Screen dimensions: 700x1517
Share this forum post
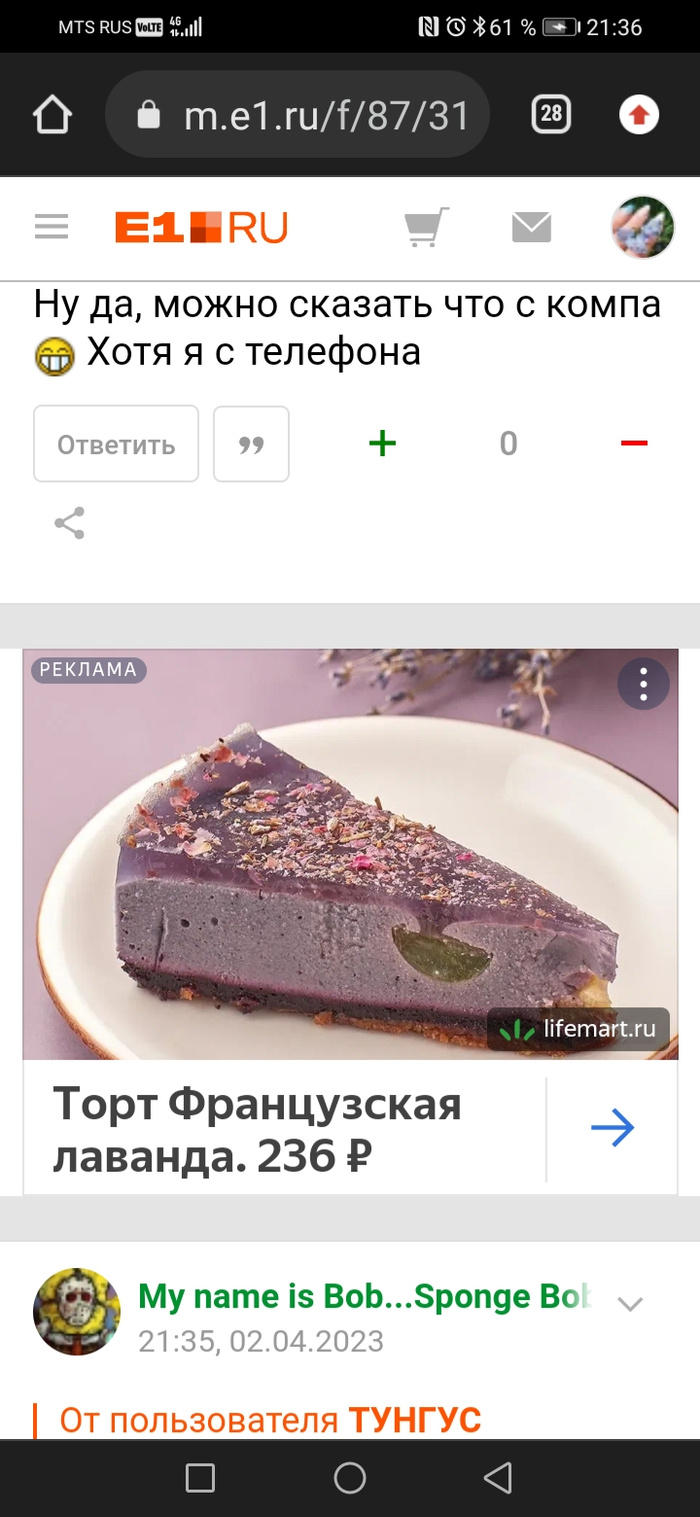coord(69,524)
